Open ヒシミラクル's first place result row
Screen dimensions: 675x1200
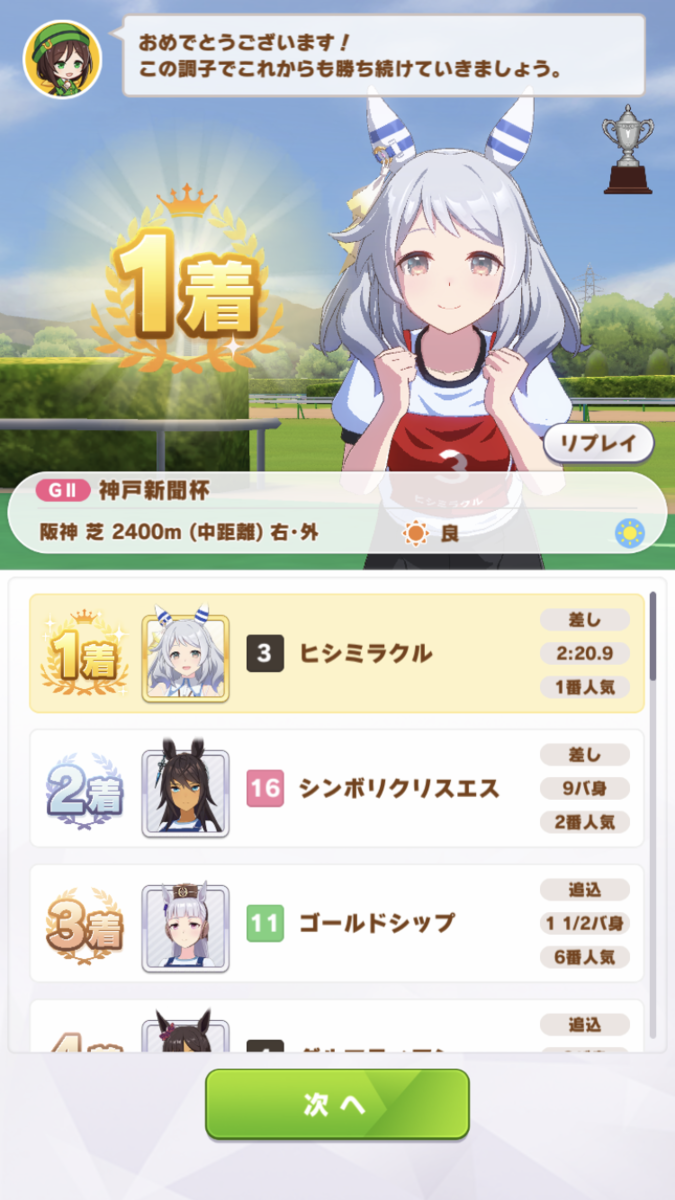(x=336, y=653)
